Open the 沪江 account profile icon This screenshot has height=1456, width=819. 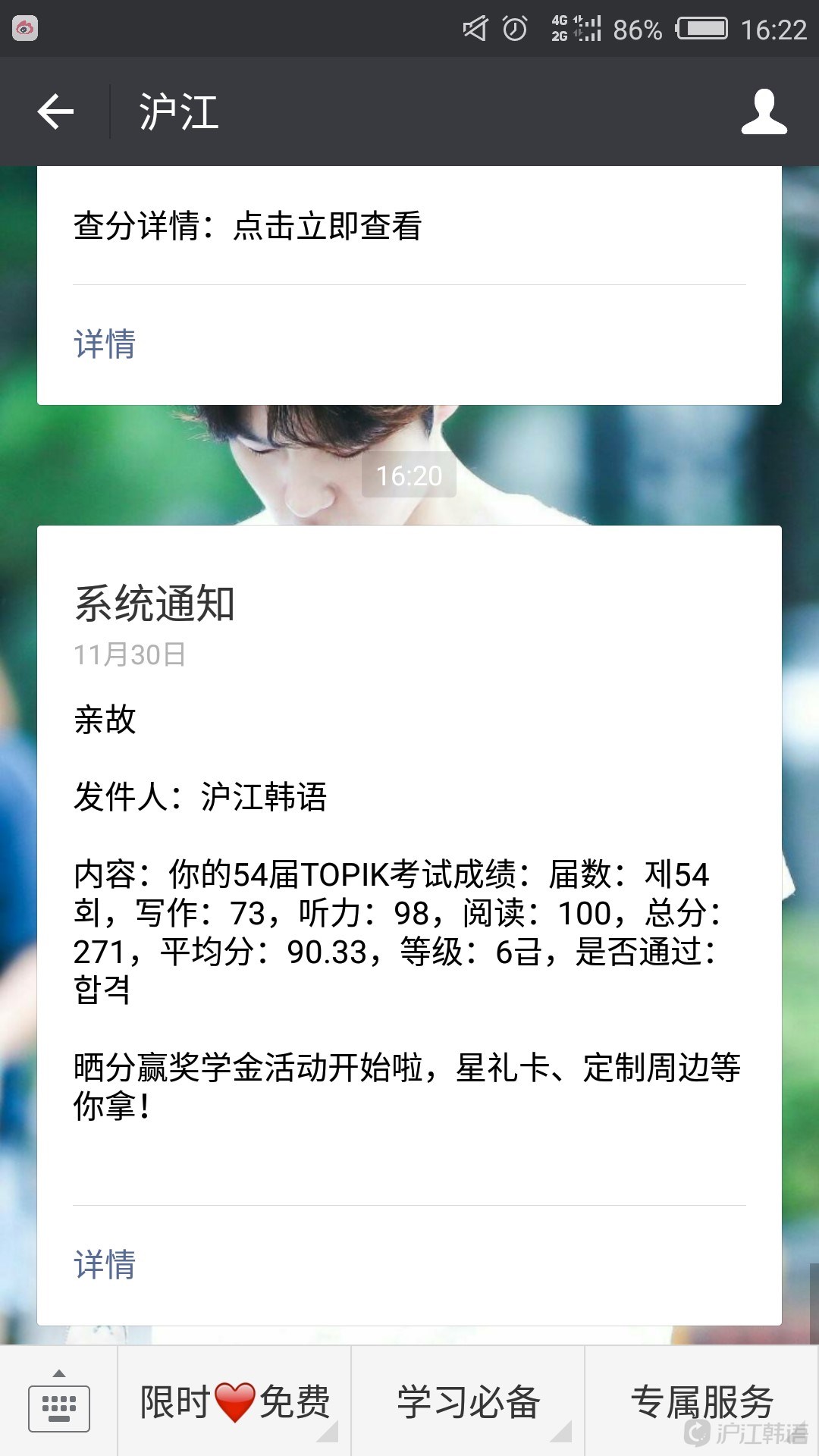pyautogui.click(x=764, y=112)
